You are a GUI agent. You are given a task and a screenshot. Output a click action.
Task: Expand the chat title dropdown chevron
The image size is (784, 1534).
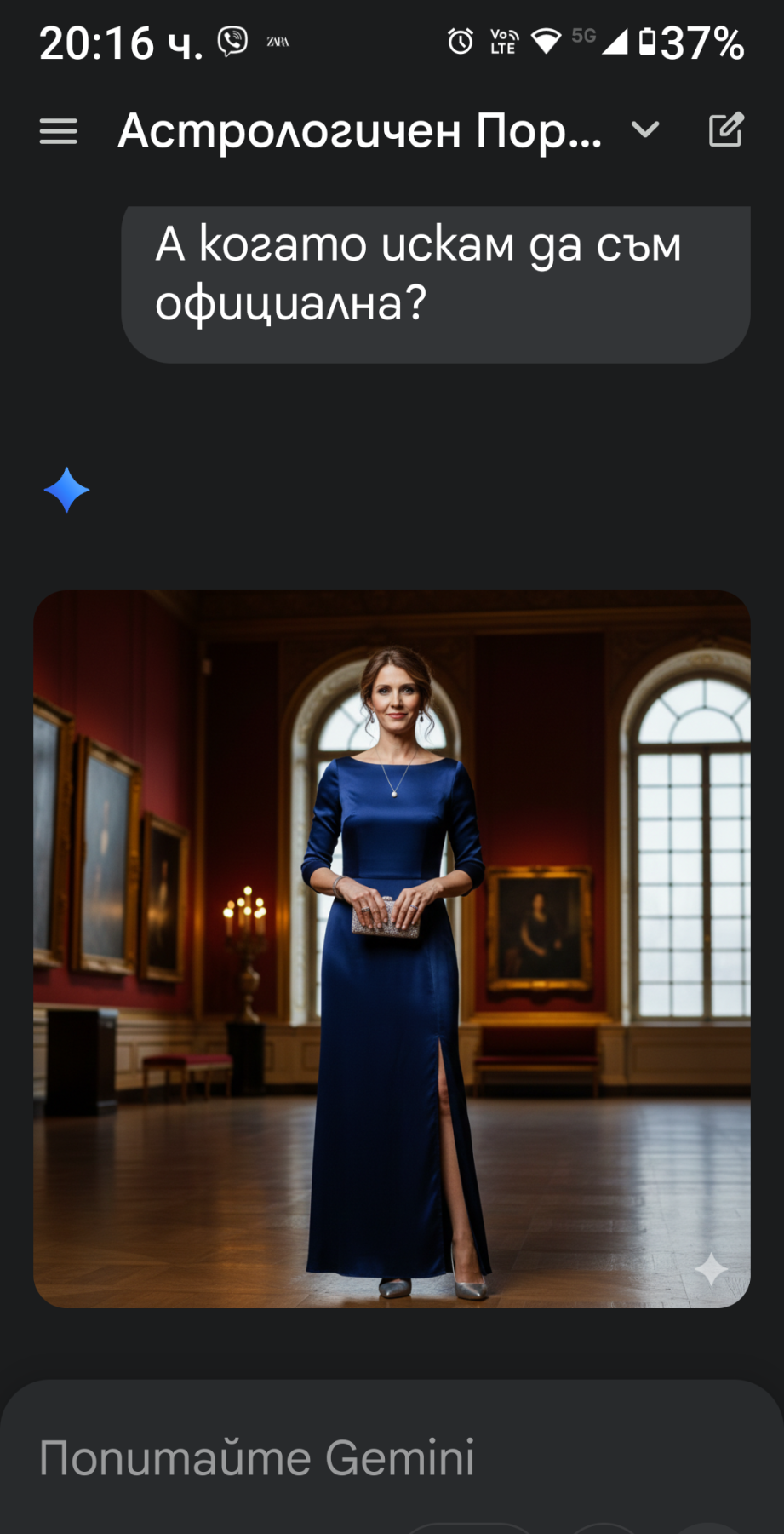point(645,129)
